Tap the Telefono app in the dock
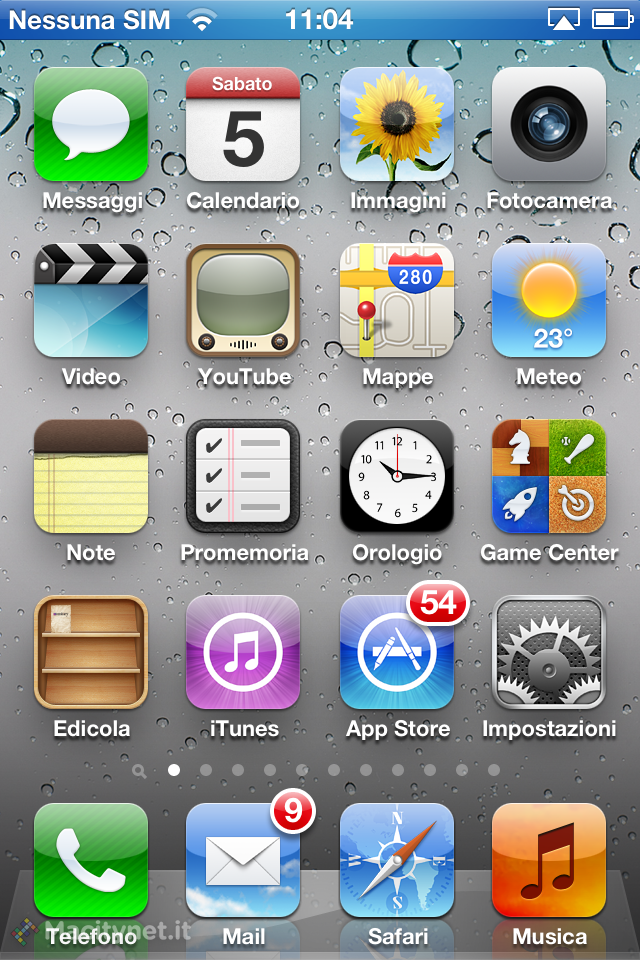Viewport: 640px width, 960px height. pos(91,860)
